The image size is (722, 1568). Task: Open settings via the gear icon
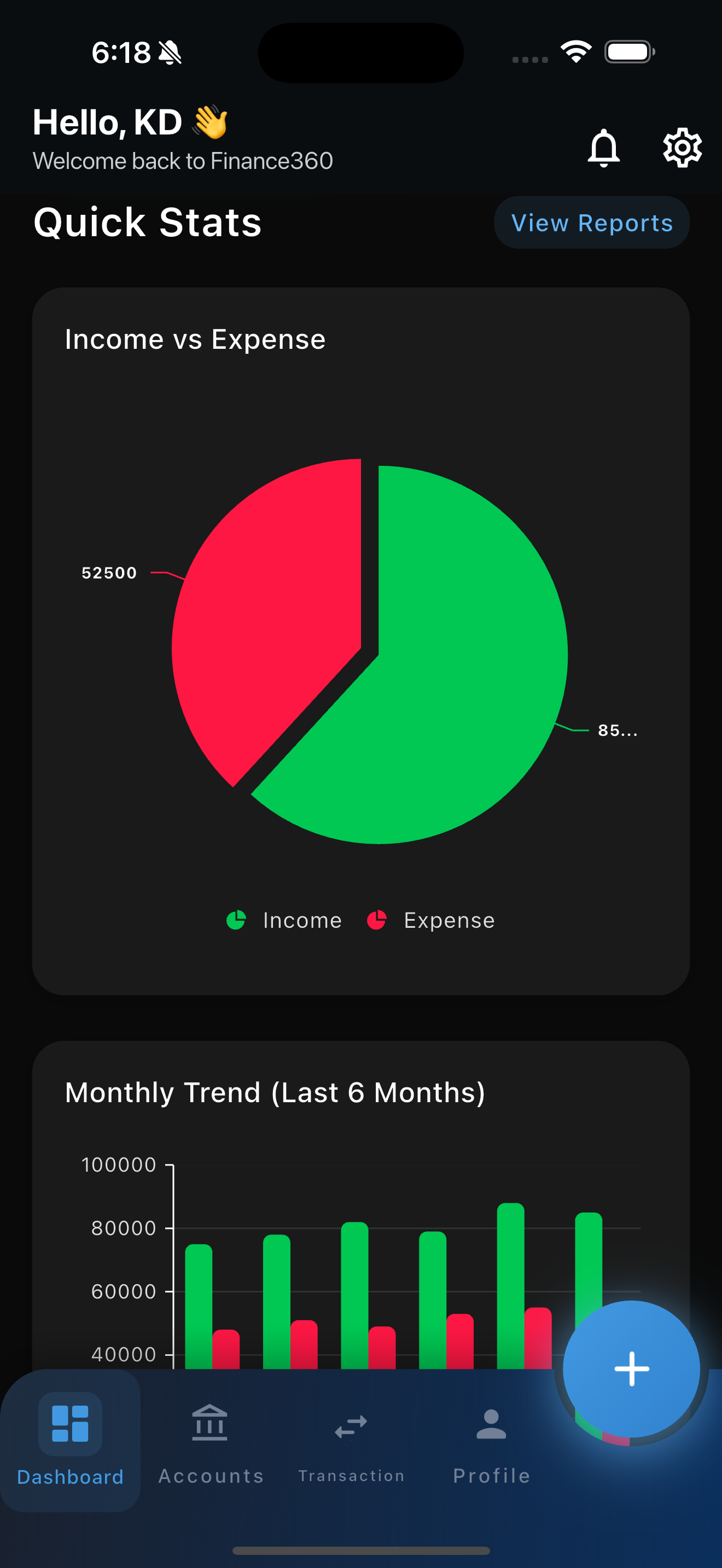pos(682,148)
